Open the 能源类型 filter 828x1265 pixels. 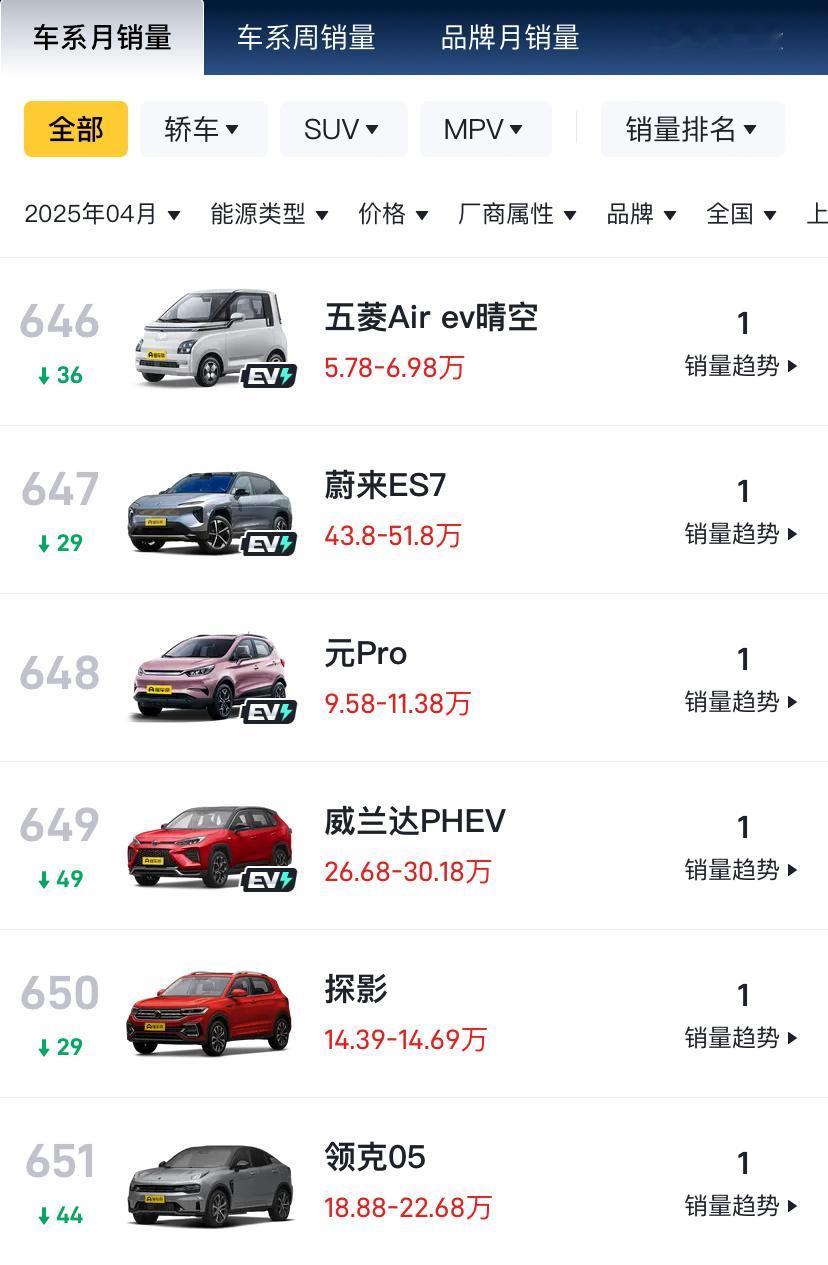point(269,214)
